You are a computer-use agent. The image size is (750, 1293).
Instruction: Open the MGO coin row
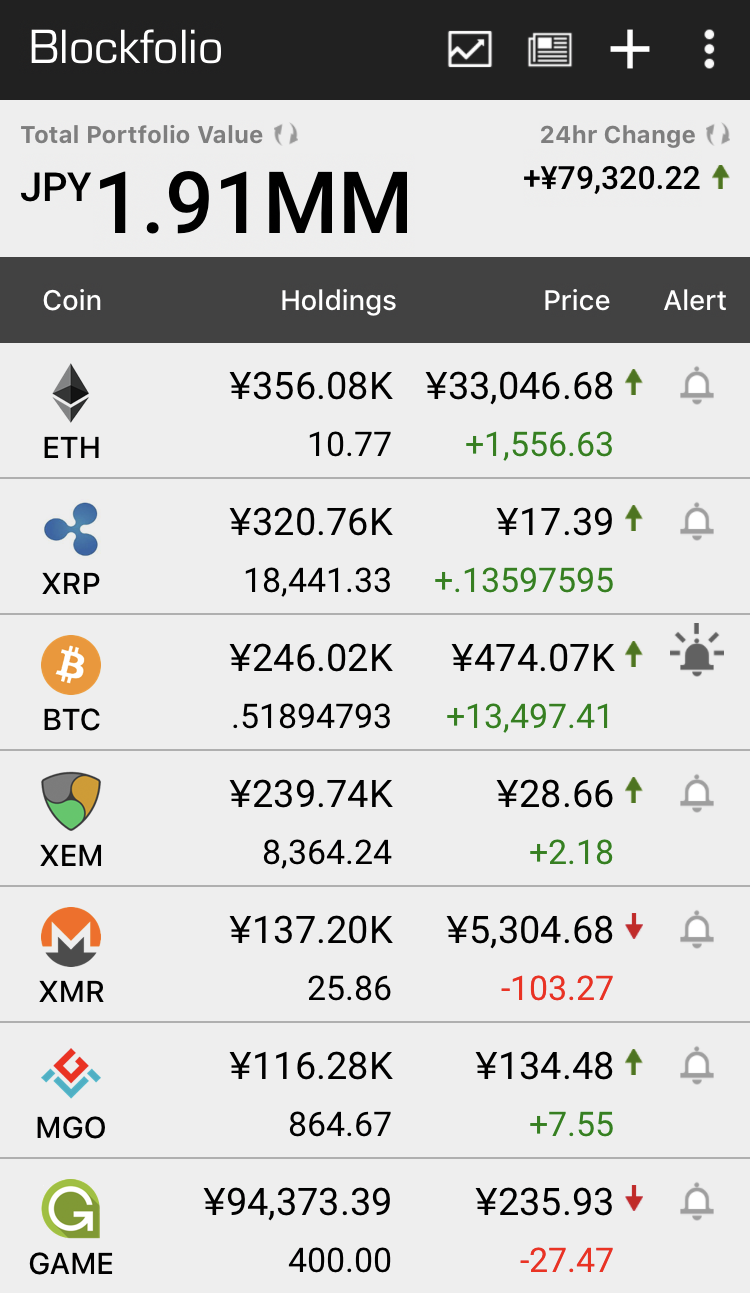tap(375, 1091)
